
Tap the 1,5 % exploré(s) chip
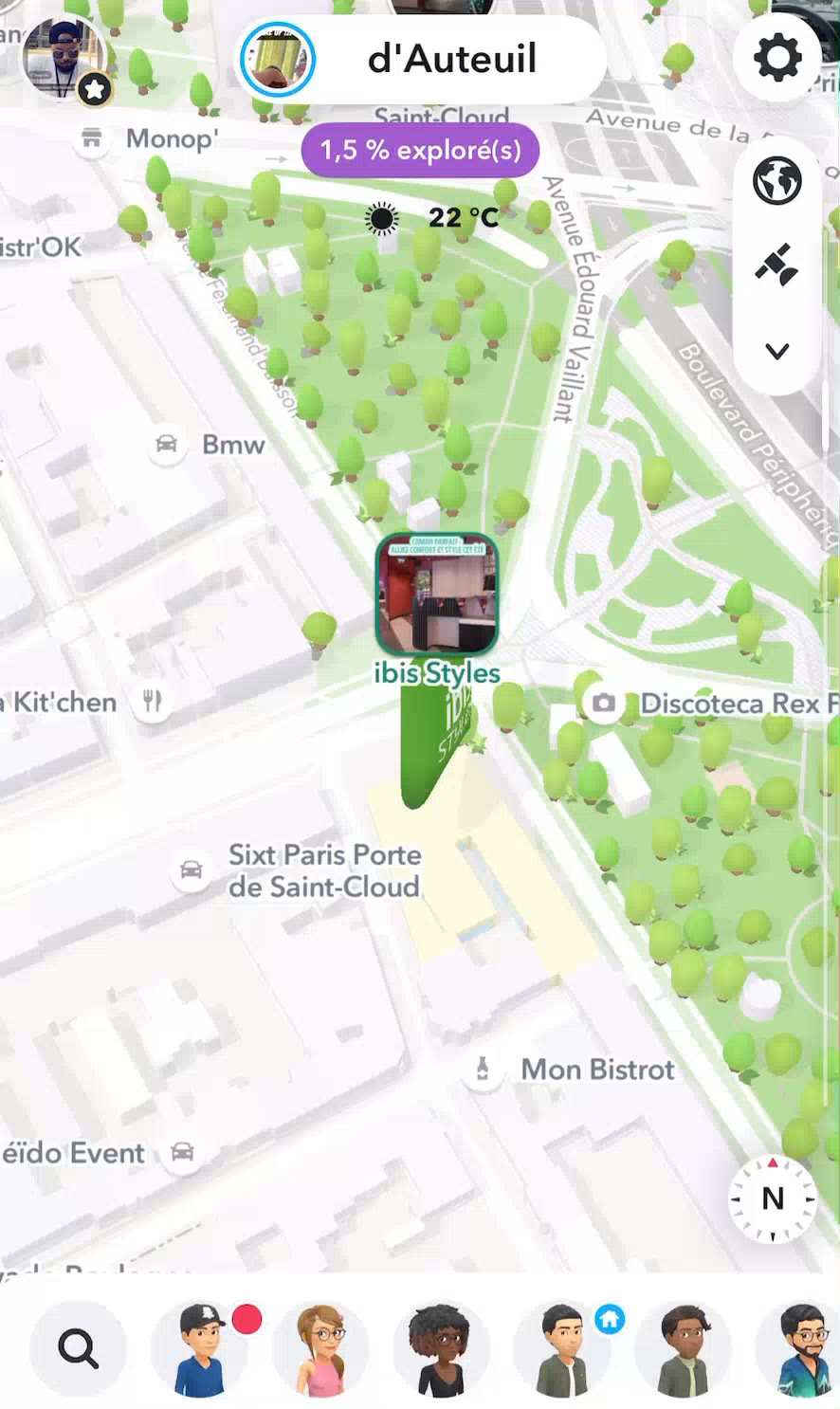(x=420, y=150)
